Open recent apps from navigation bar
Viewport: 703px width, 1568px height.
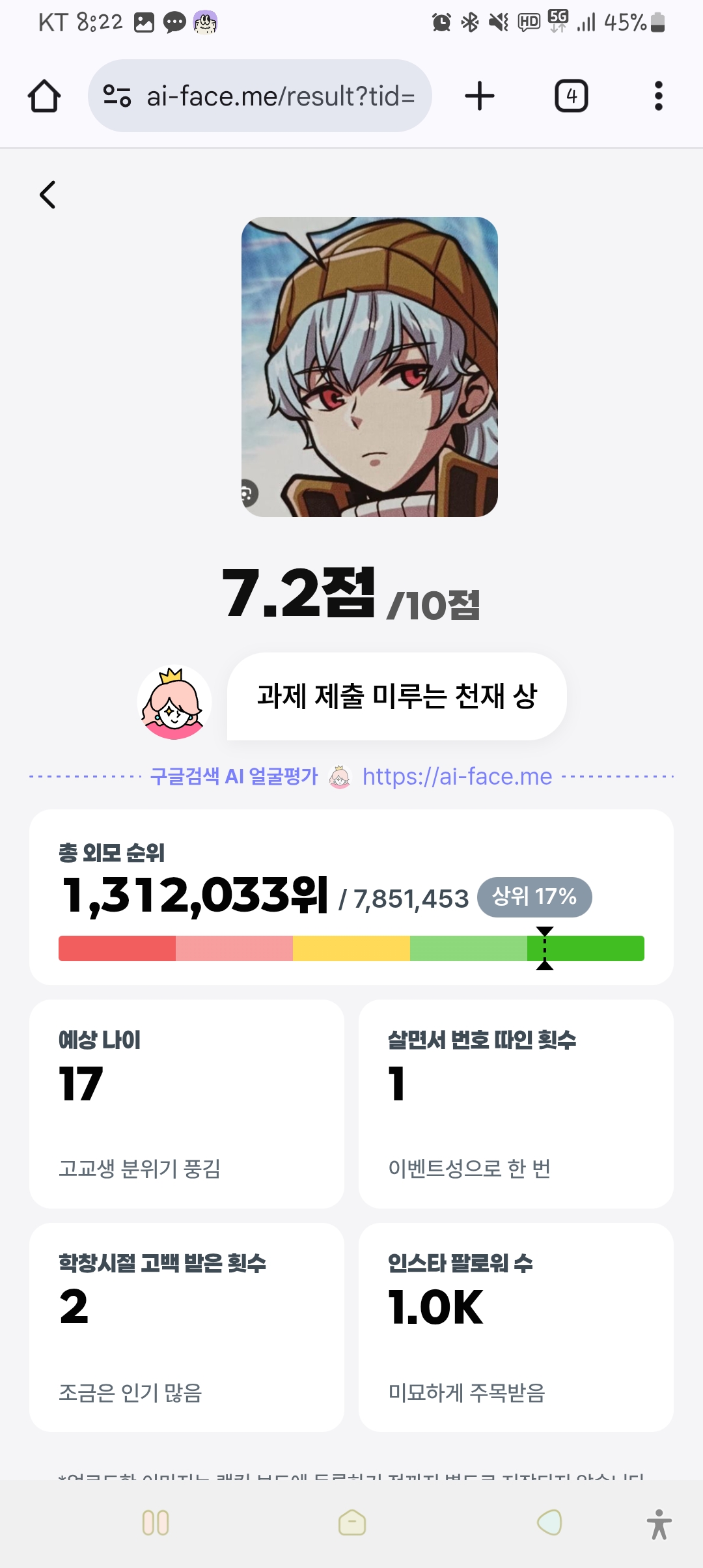pyautogui.click(x=156, y=1523)
